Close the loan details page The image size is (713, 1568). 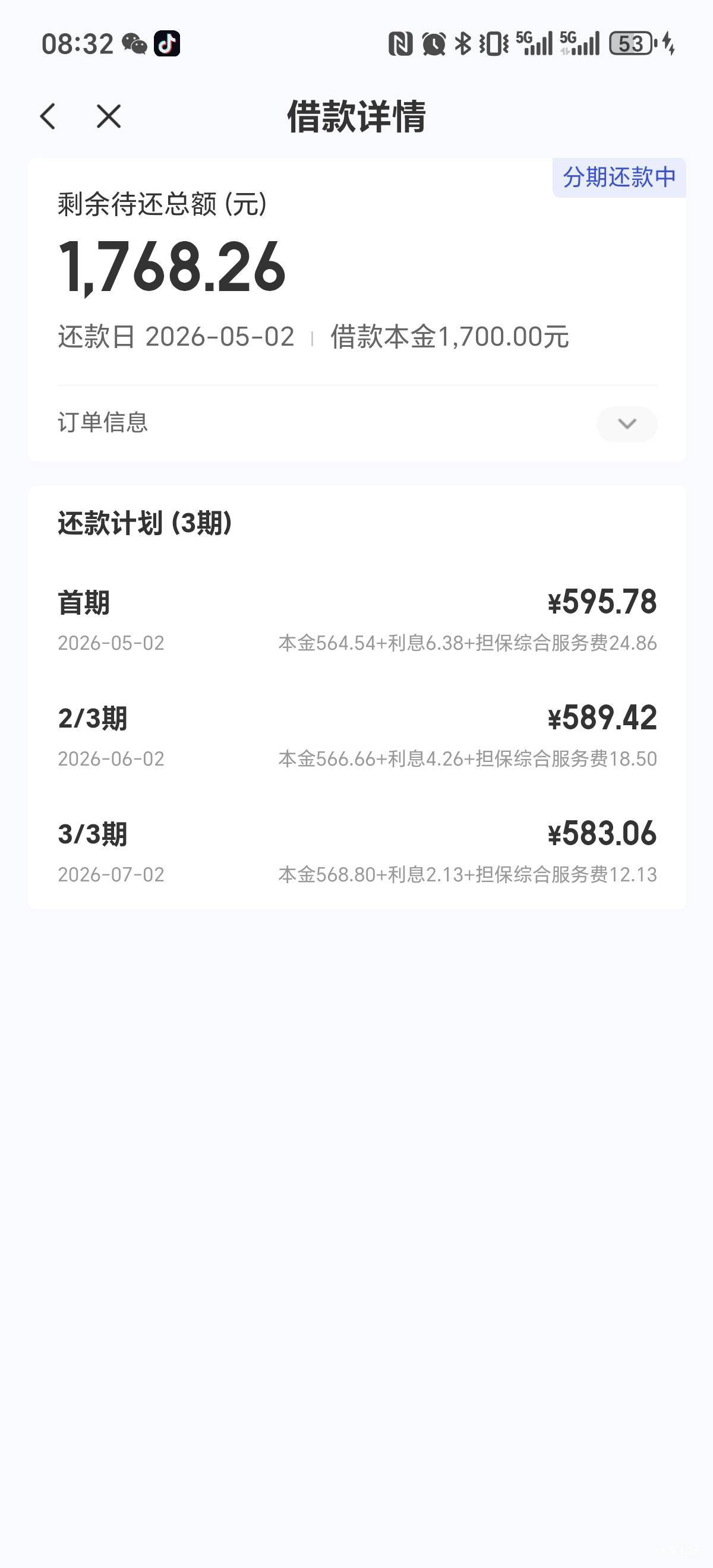109,116
